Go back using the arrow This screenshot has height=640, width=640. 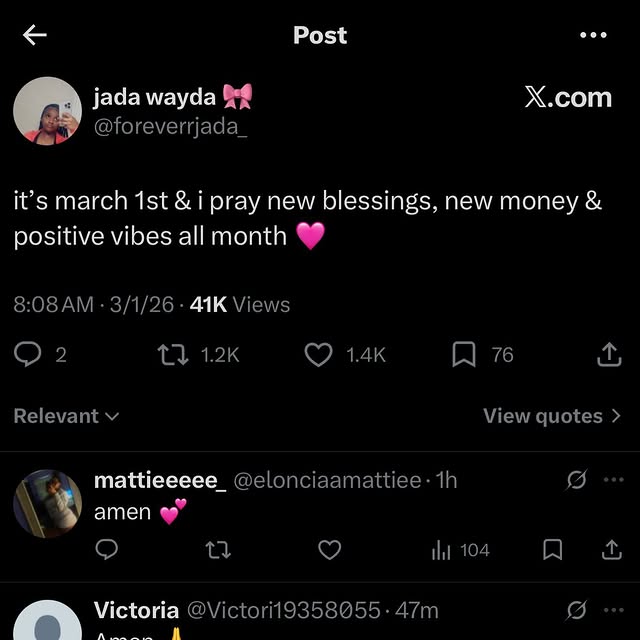tap(35, 35)
